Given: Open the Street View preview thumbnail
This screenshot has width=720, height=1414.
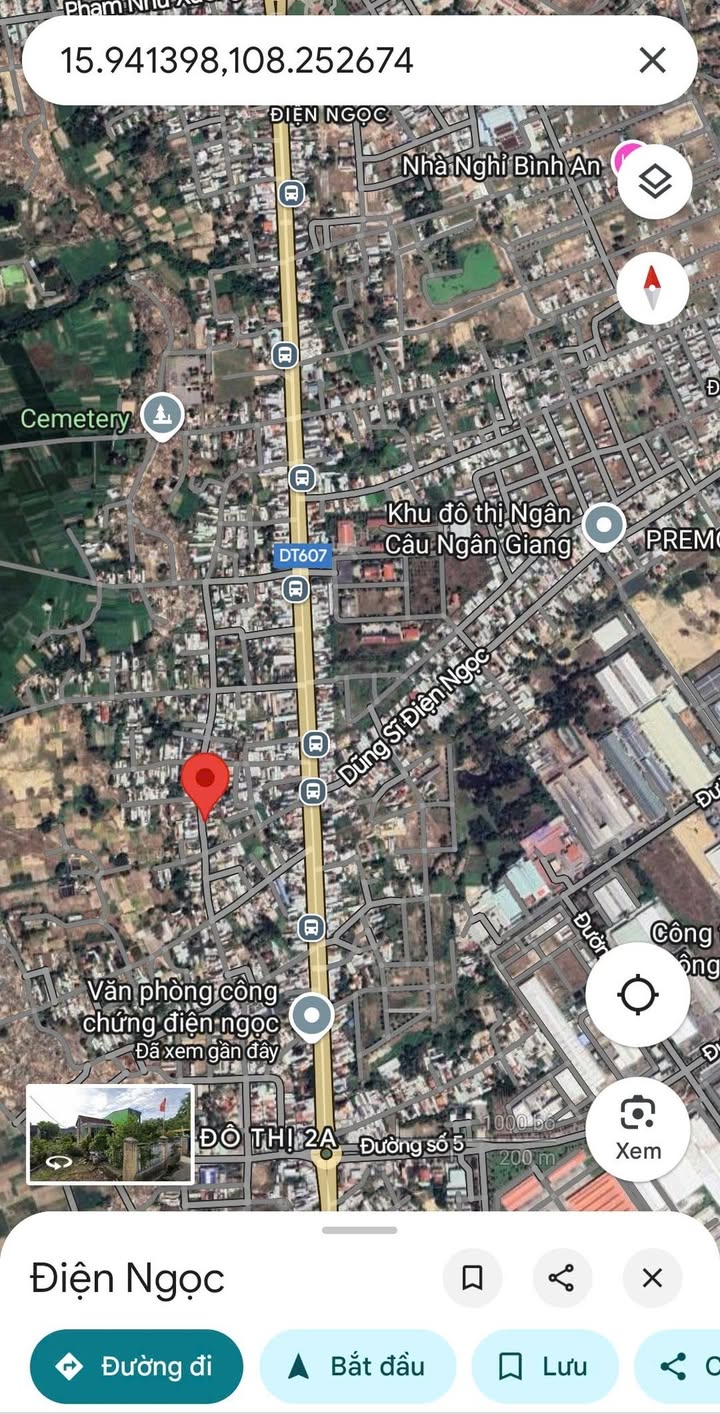Looking at the screenshot, I should [110, 1134].
